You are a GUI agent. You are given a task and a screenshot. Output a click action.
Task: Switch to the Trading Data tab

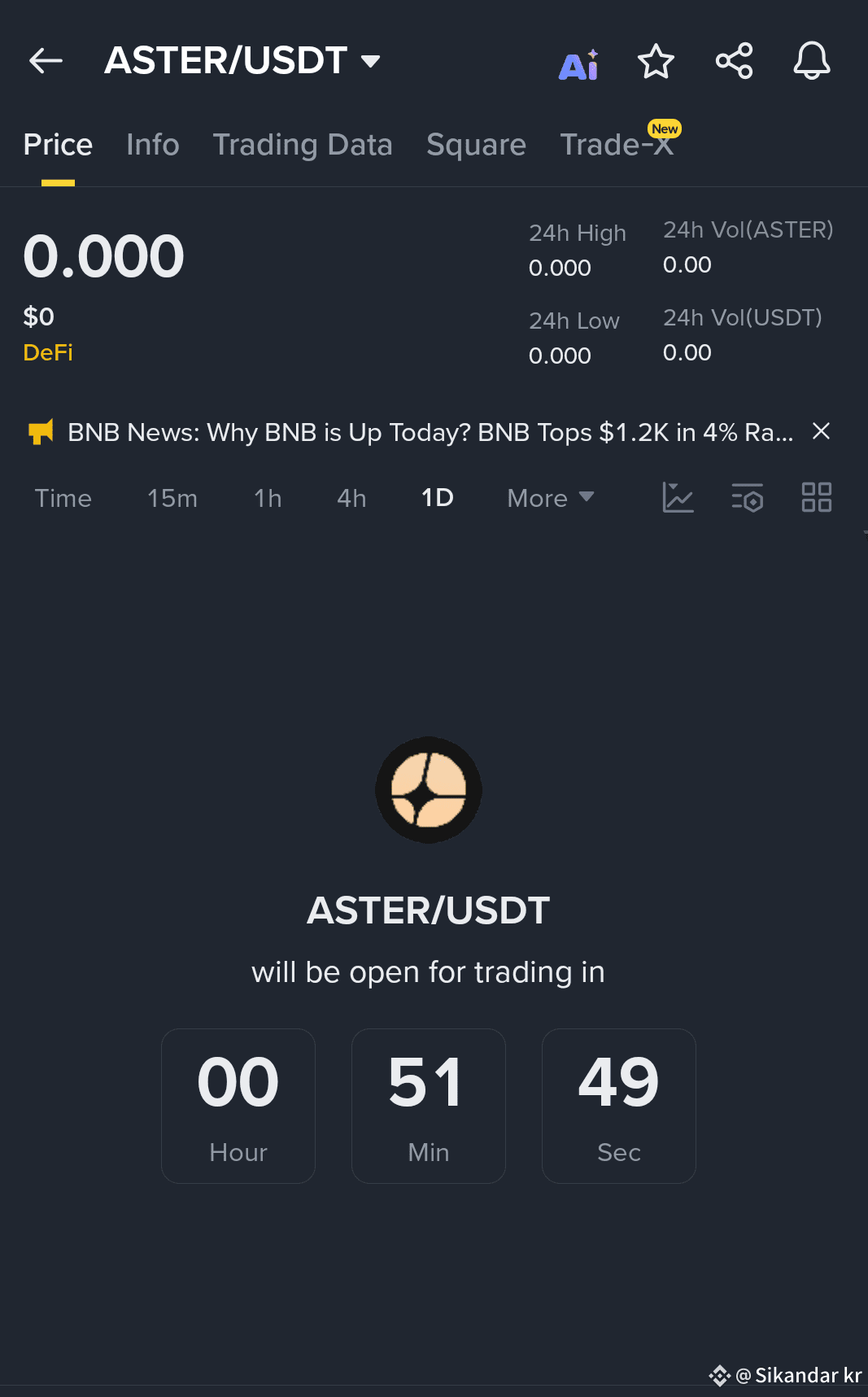tap(303, 144)
